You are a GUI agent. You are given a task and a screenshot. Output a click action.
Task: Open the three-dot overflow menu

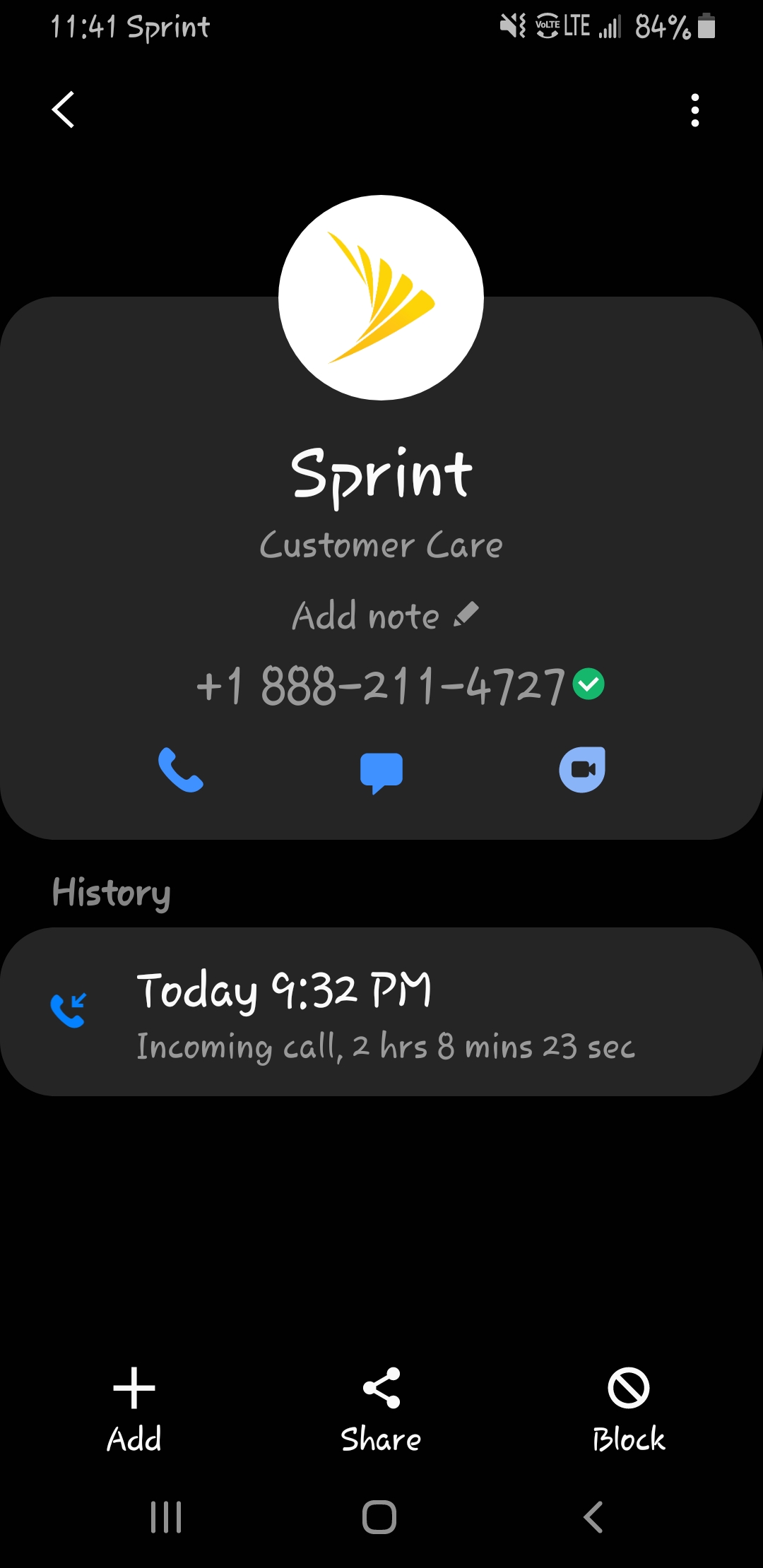point(695,110)
